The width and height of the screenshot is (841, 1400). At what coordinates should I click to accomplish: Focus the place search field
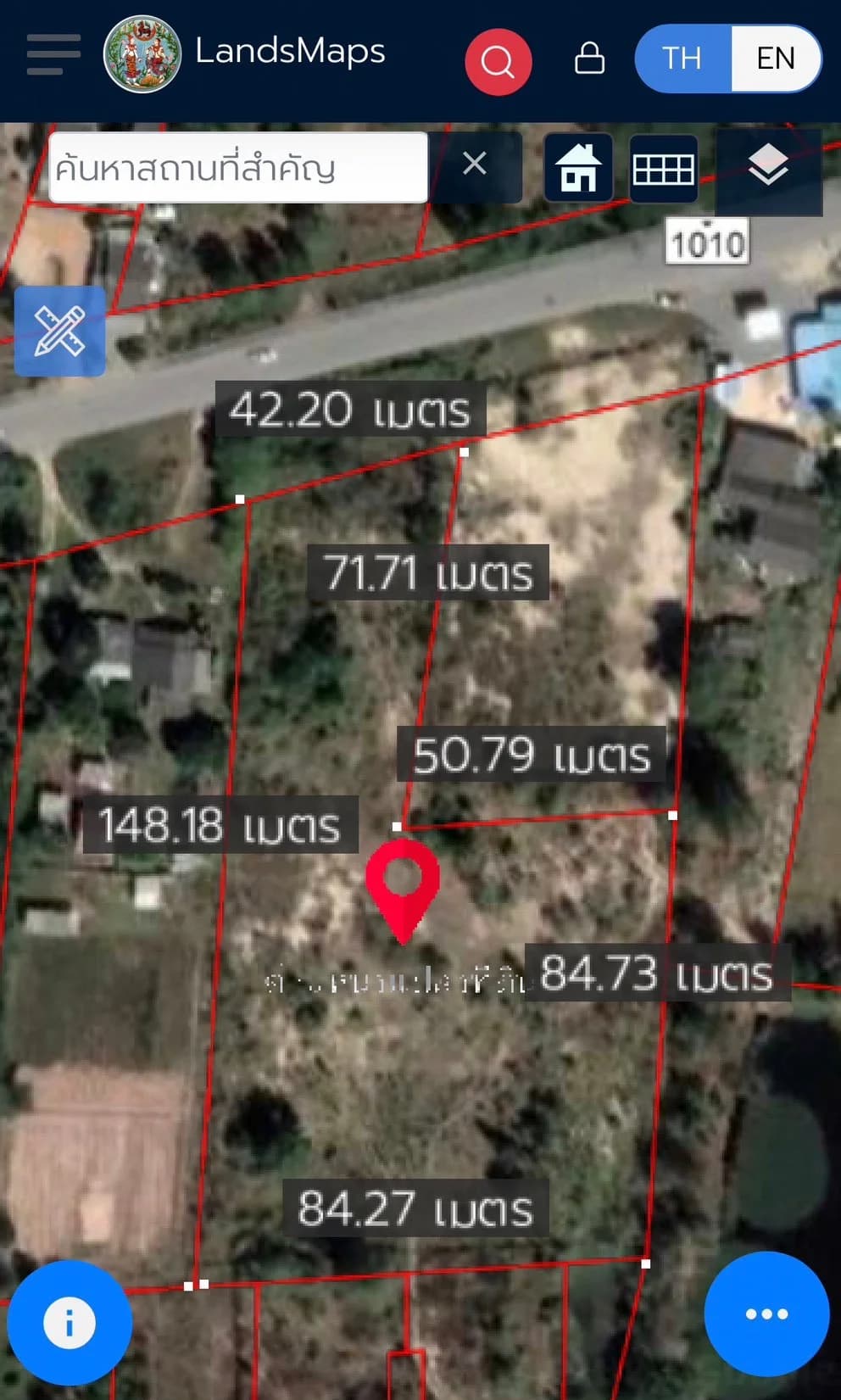(x=237, y=168)
